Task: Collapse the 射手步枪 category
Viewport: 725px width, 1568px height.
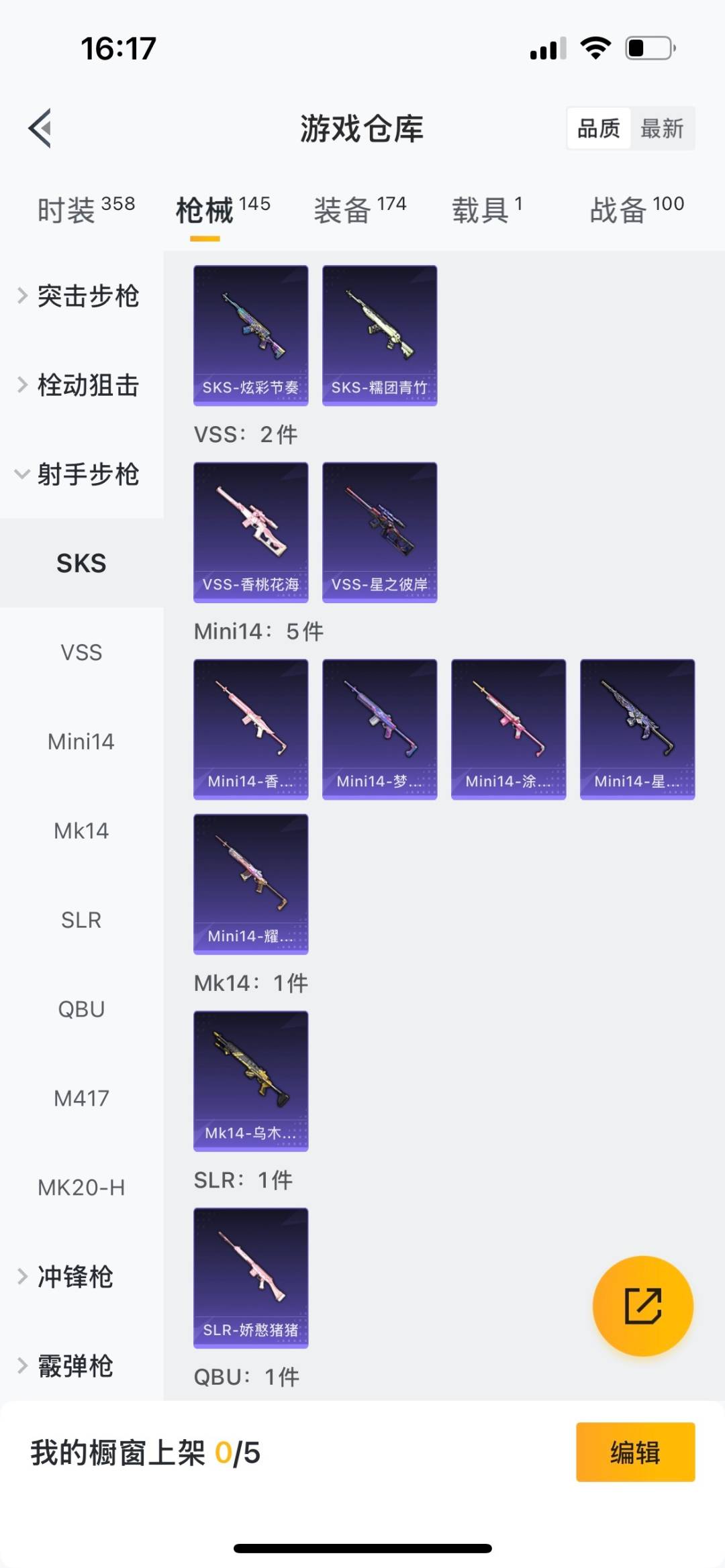Action: click(78, 474)
